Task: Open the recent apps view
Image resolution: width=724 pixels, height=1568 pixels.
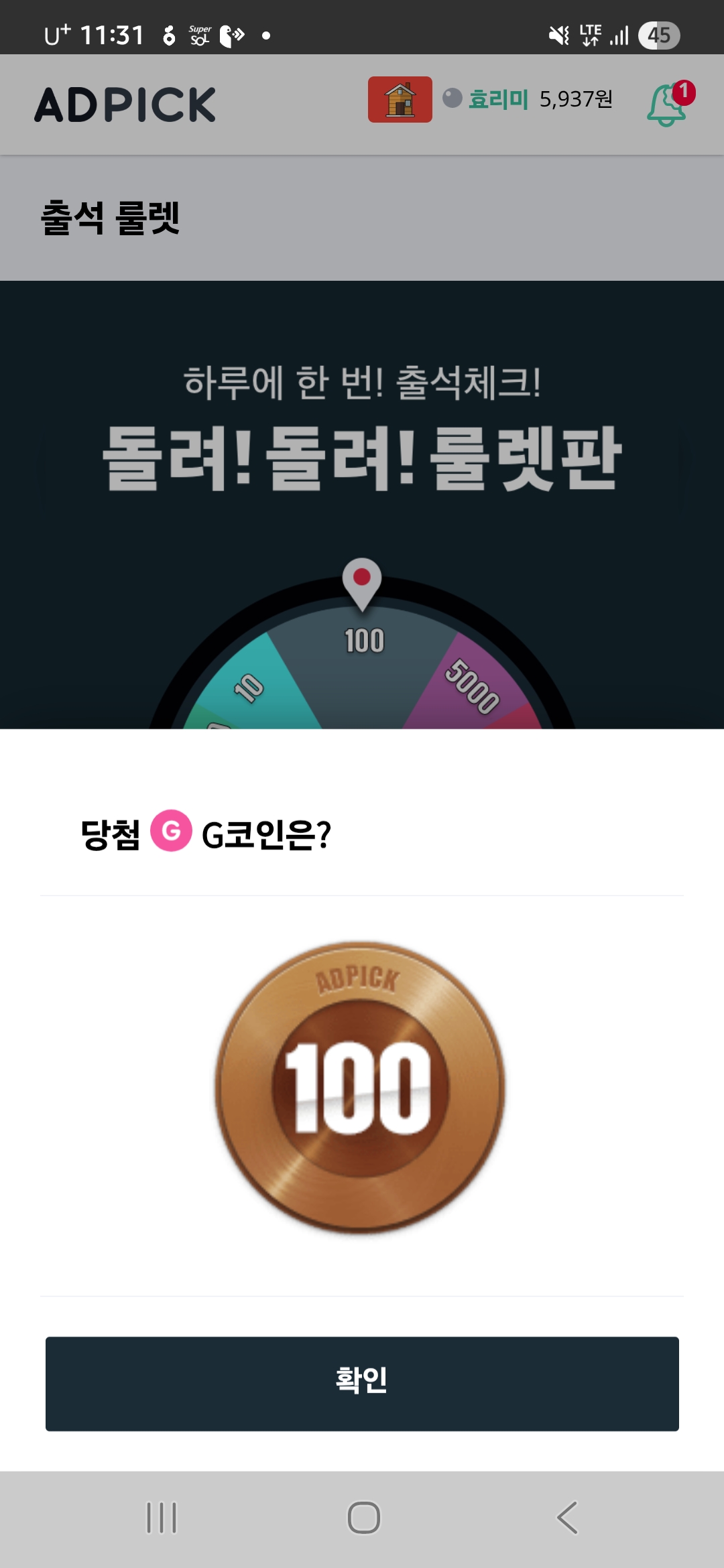Action: 162,1518
